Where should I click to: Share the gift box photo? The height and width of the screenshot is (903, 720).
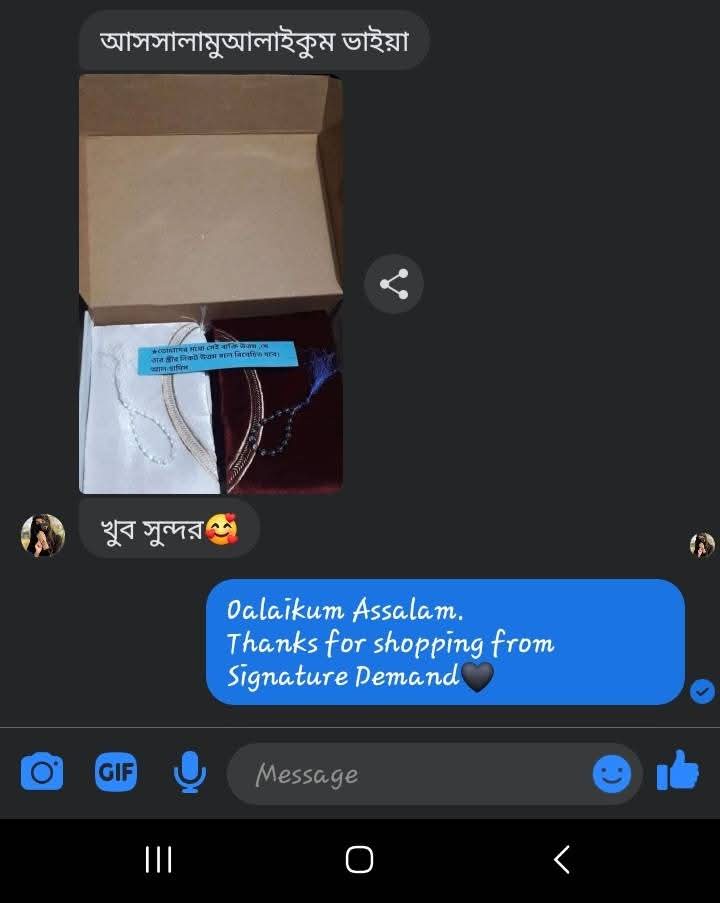(394, 285)
